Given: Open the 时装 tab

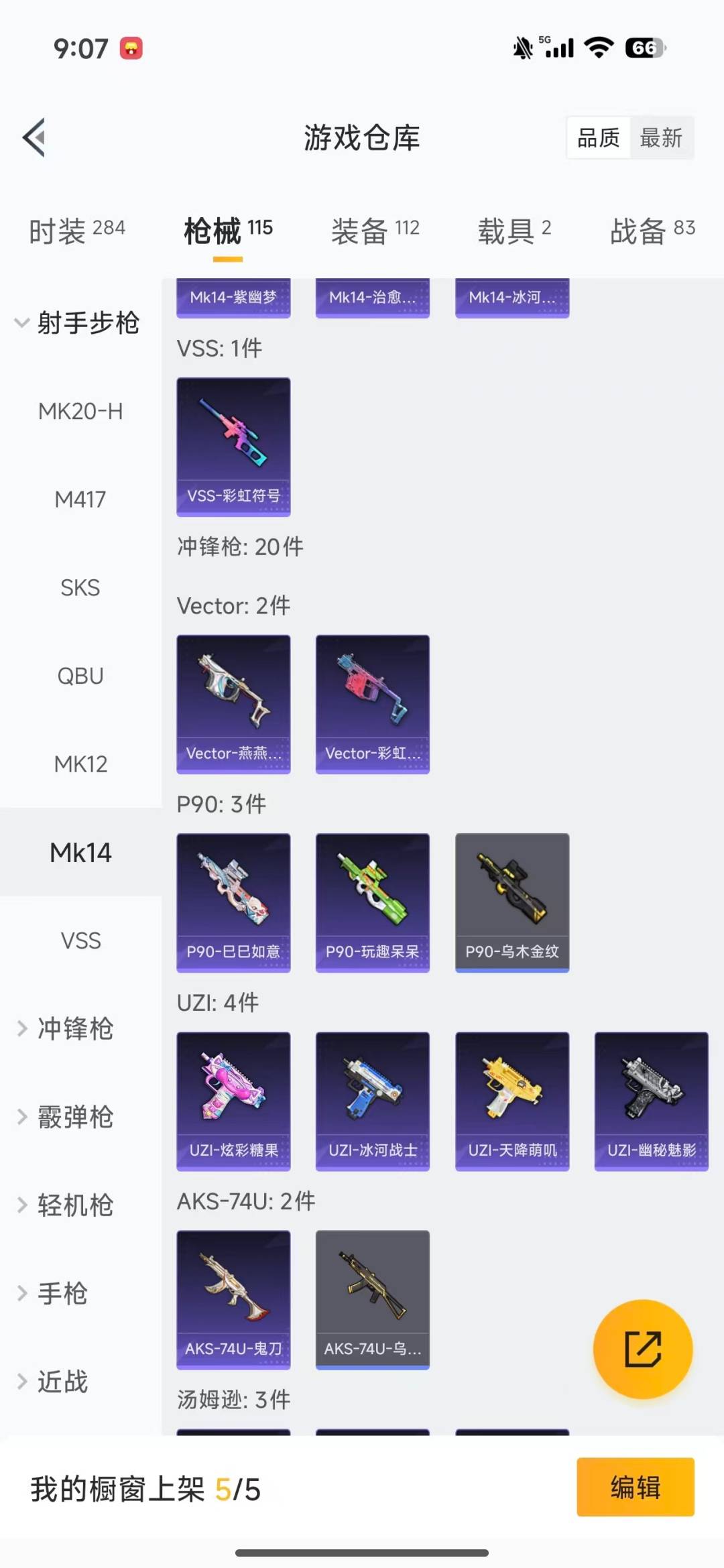Looking at the screenshot, I should point(77,229).
